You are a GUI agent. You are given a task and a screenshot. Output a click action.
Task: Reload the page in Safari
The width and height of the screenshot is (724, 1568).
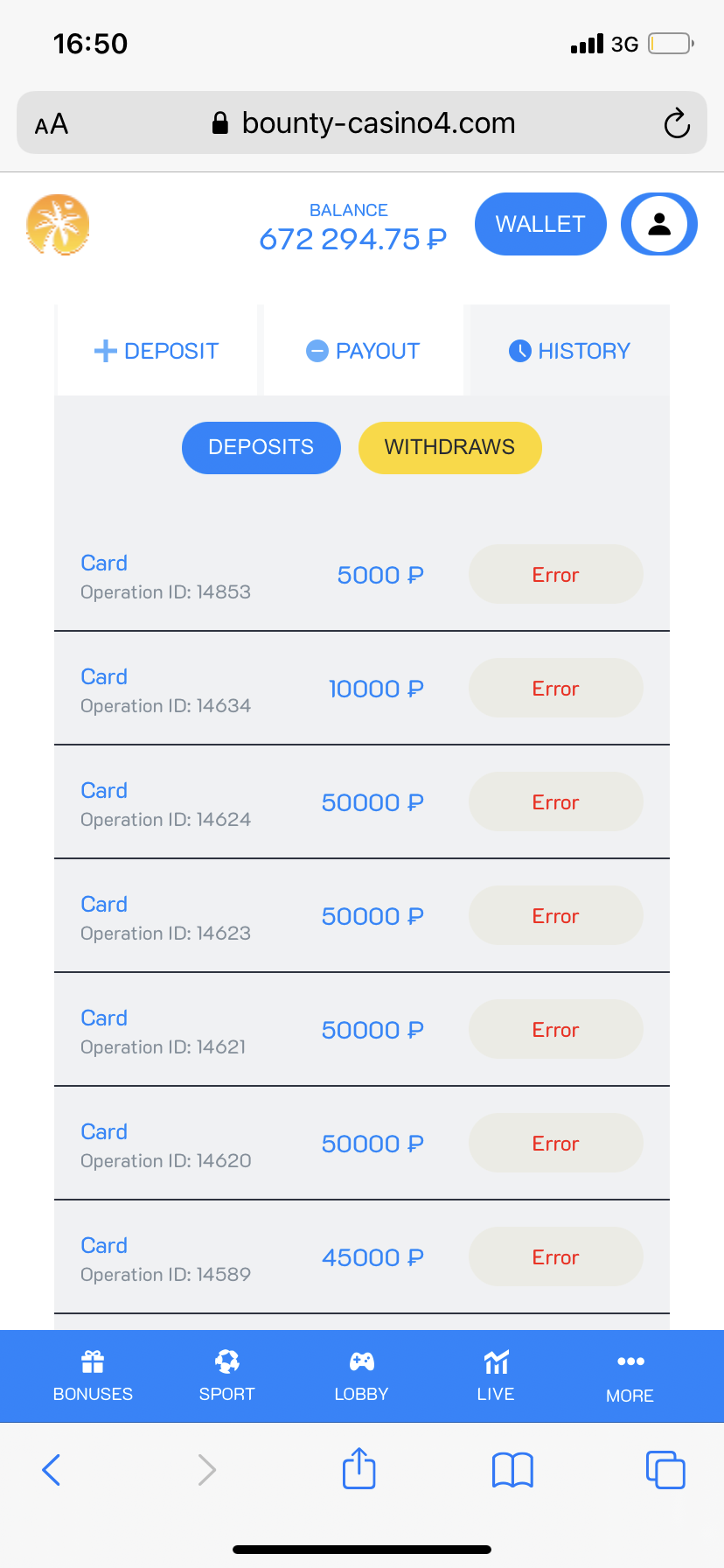[x=676, y=123]
